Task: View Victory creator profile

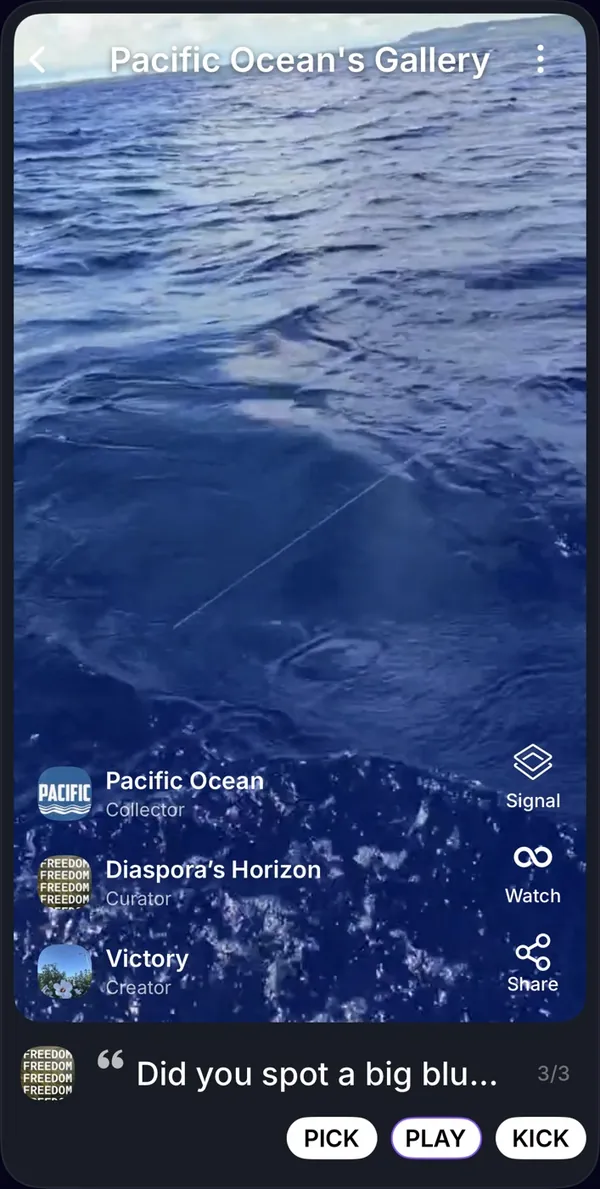Action: pyautogui.click(x=113, y=971)
